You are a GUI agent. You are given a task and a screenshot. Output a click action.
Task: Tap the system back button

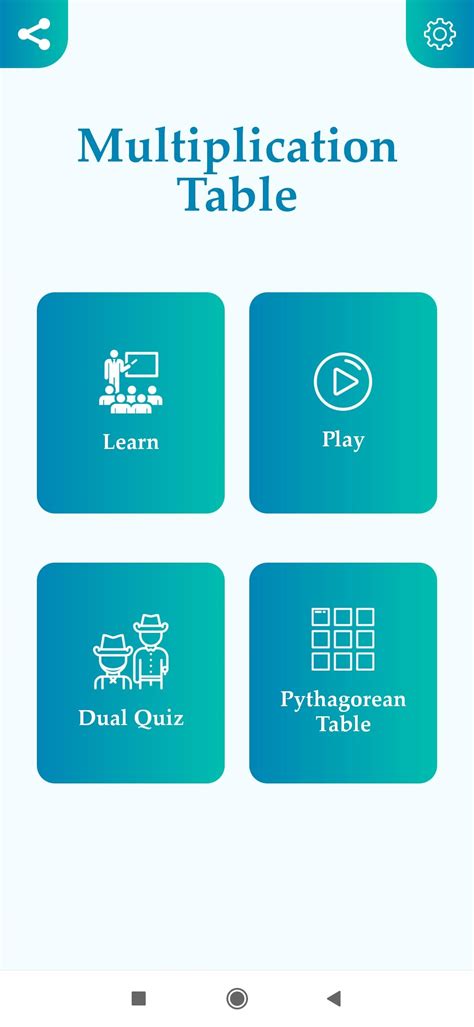pyautogui.click(x=334, y=998)
